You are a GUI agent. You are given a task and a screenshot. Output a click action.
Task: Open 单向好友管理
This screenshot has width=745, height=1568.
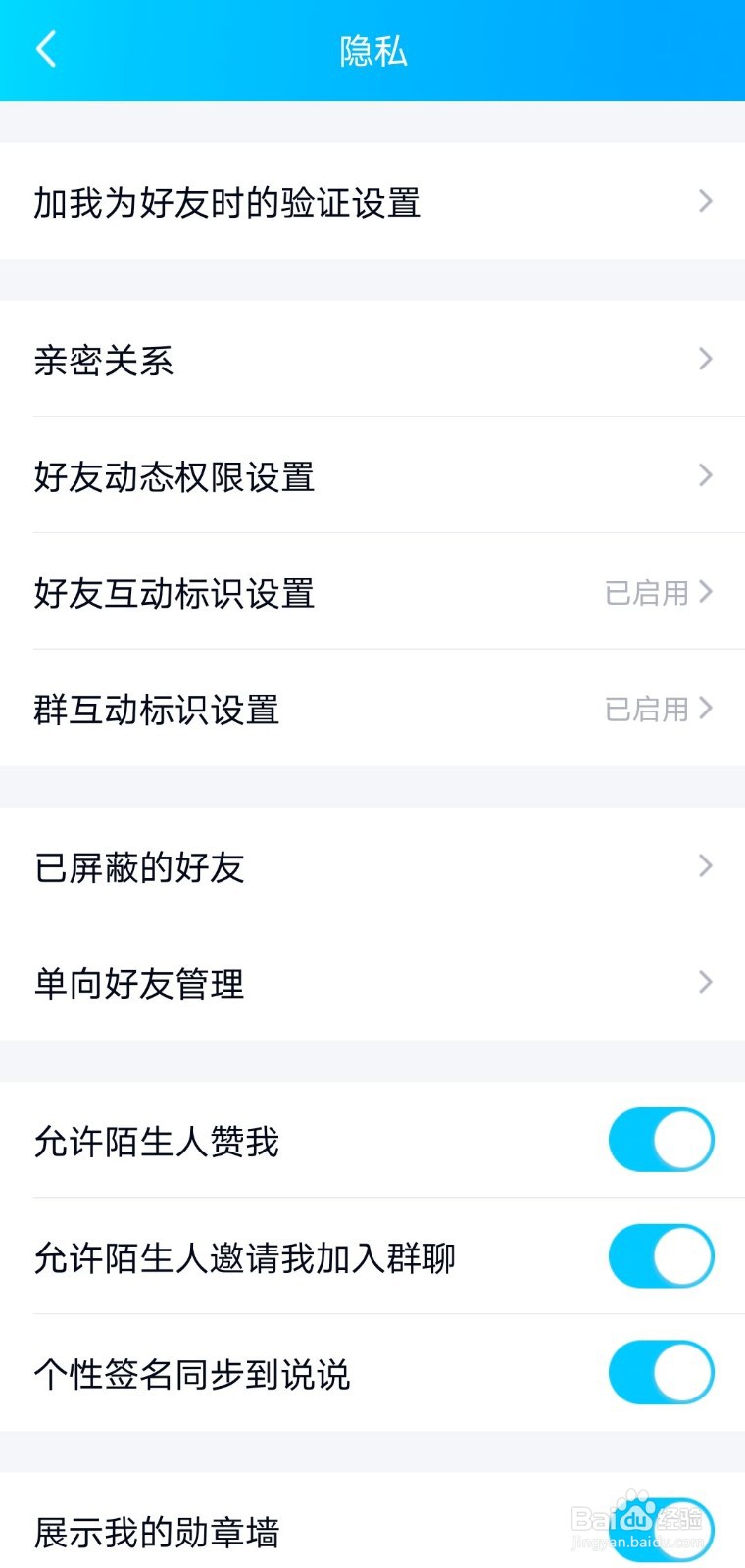372,983
